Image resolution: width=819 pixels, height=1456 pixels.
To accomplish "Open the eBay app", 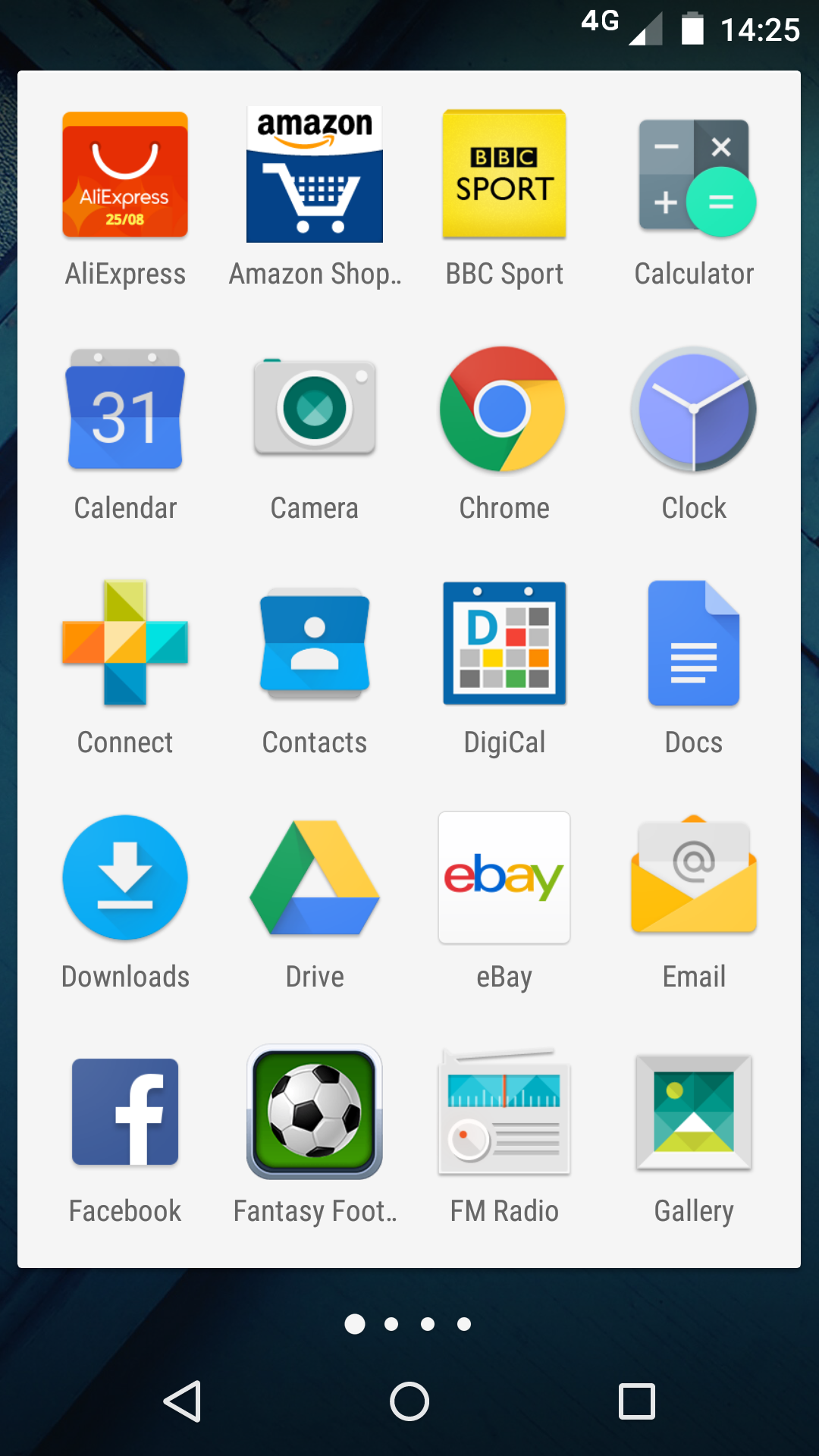I will coord(504,878).
